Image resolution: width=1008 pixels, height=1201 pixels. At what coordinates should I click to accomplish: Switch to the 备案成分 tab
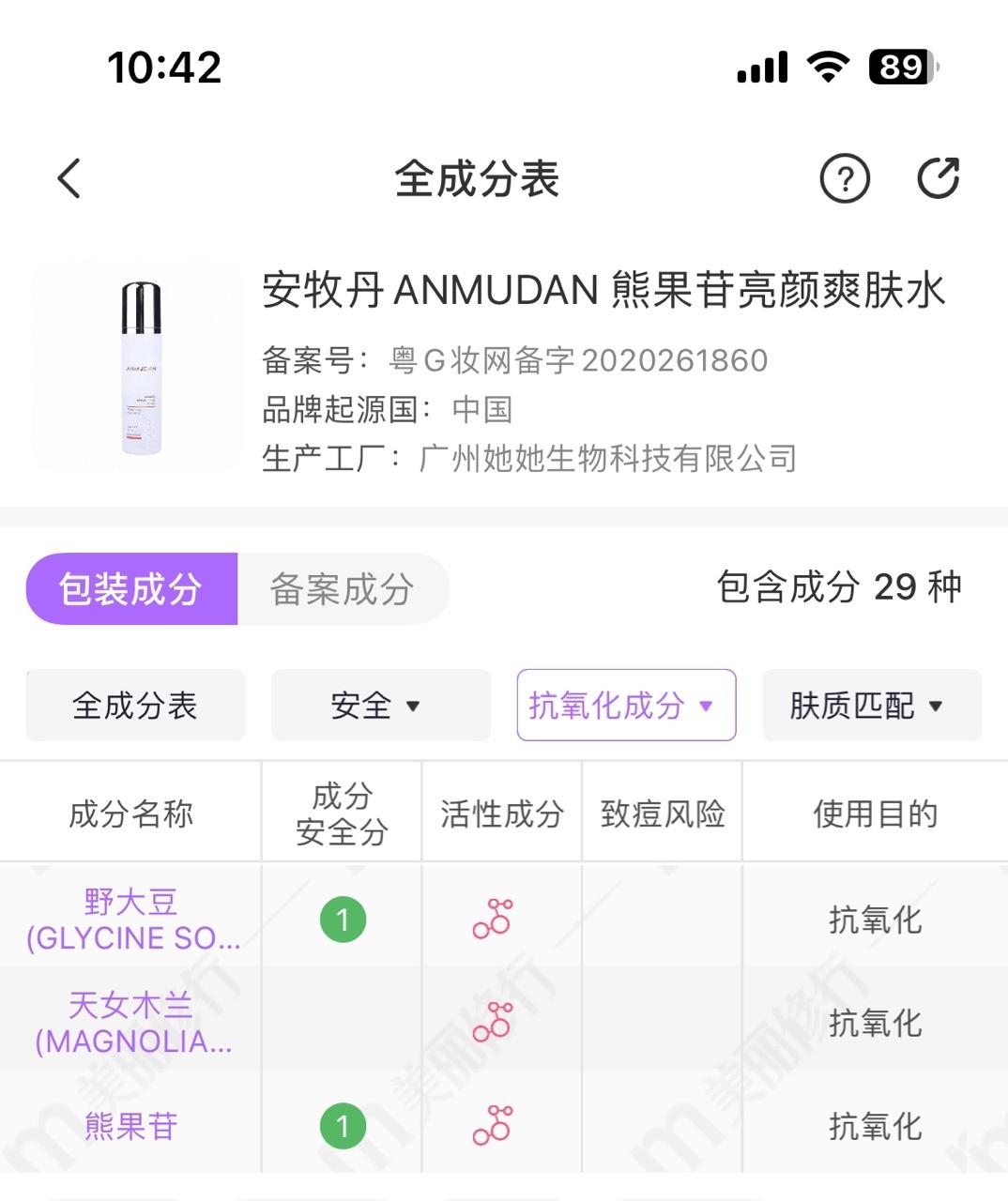coord(343,589)
